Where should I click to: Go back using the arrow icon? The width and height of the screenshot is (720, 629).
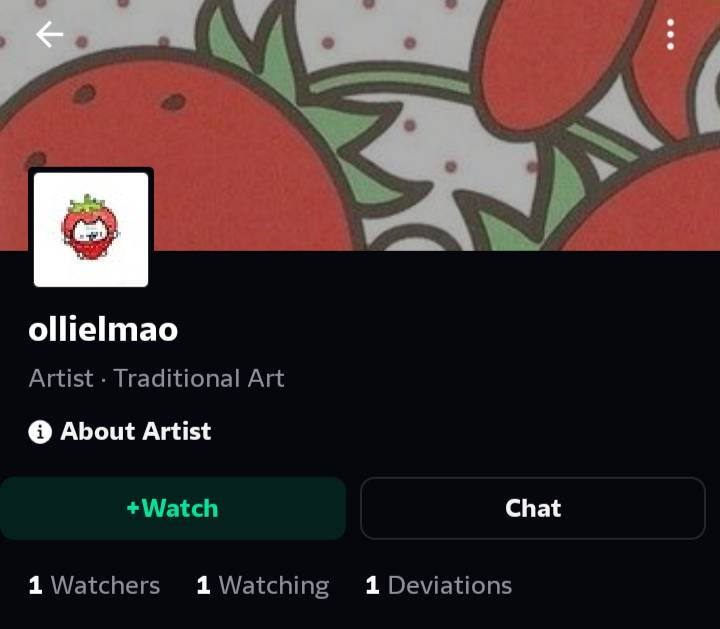click(x=49, y=35)
